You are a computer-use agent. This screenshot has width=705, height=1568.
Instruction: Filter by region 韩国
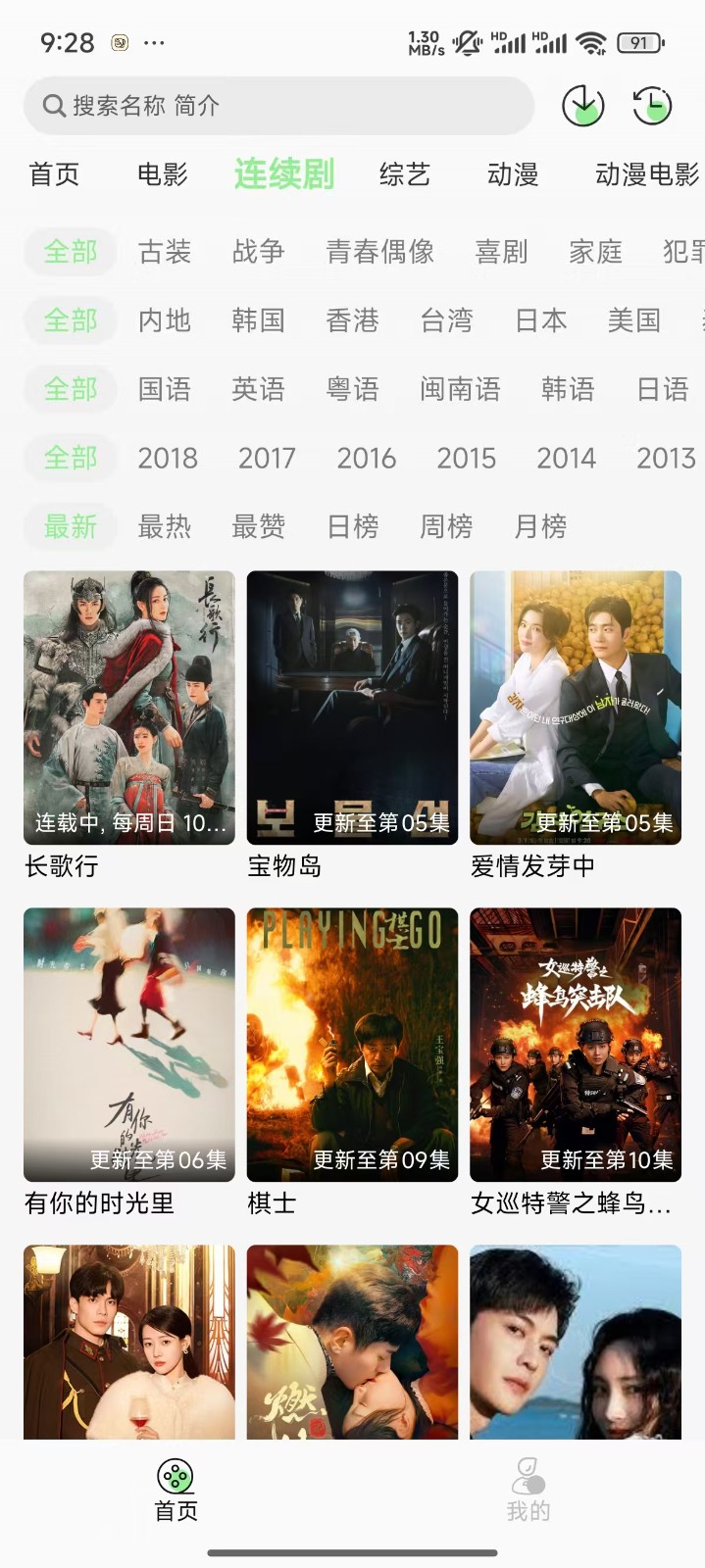[x=258, y=320]
